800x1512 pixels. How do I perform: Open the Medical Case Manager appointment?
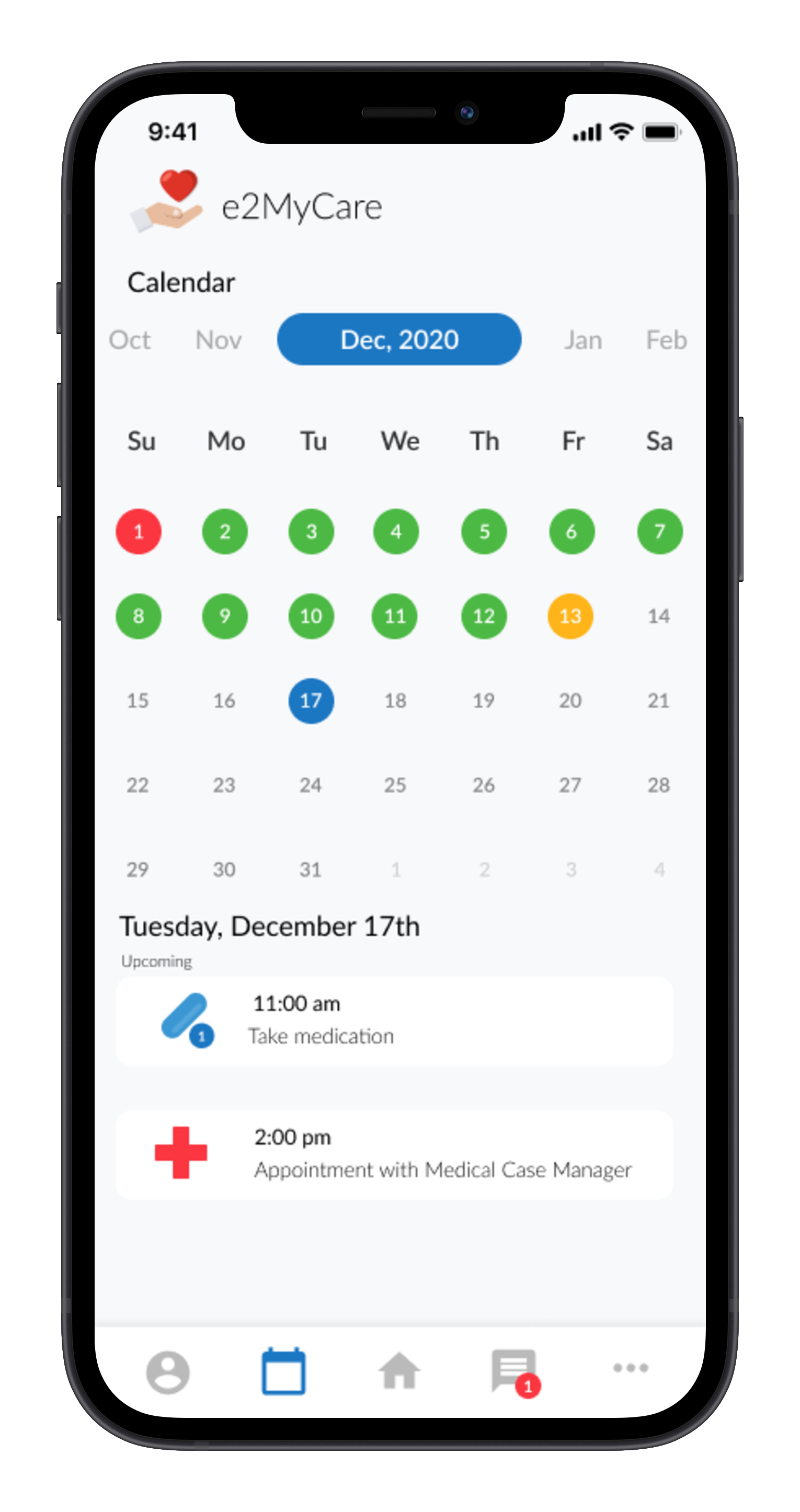tap(394, 1154)
